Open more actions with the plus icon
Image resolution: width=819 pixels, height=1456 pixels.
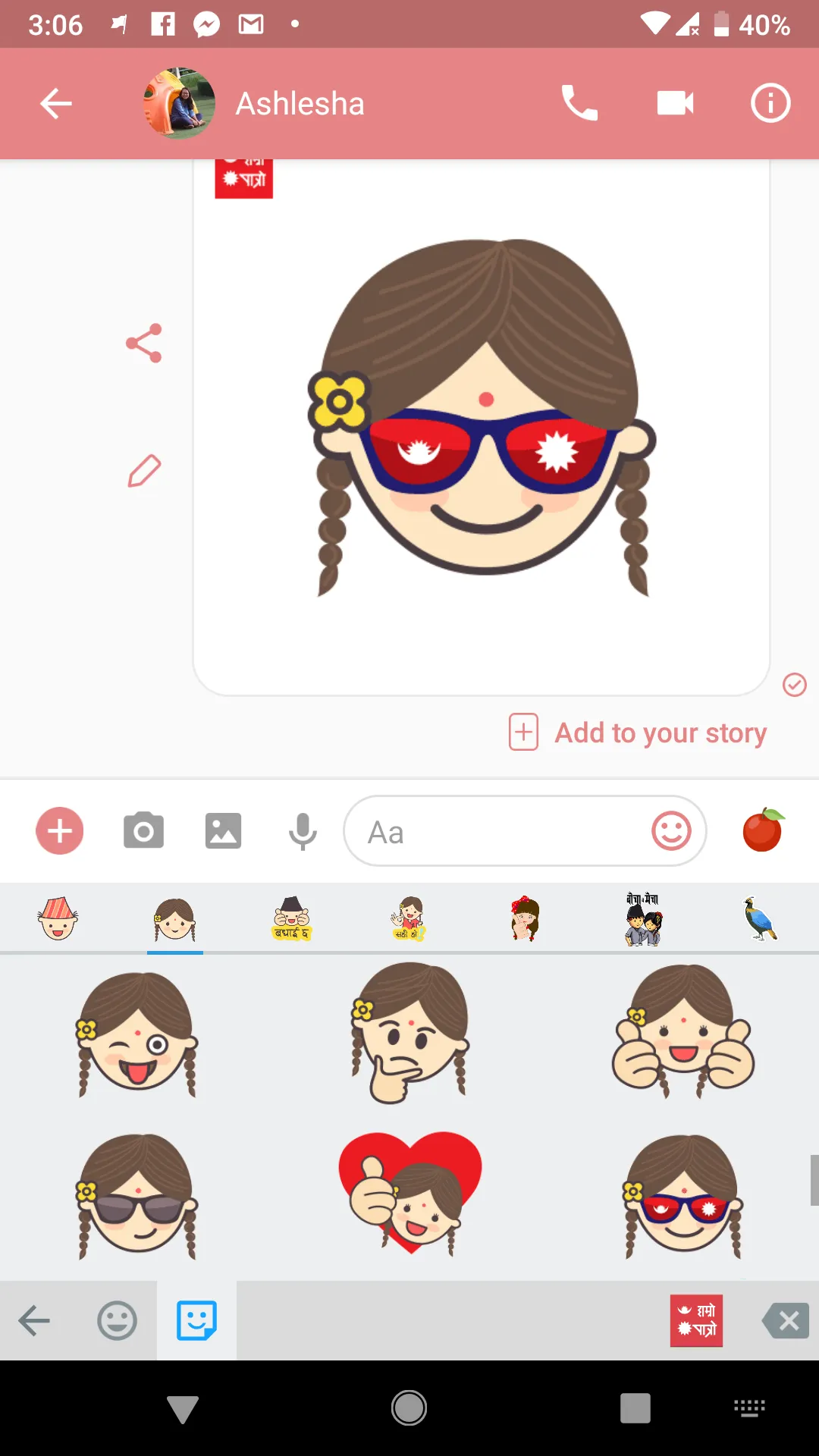tap(59, 830)
